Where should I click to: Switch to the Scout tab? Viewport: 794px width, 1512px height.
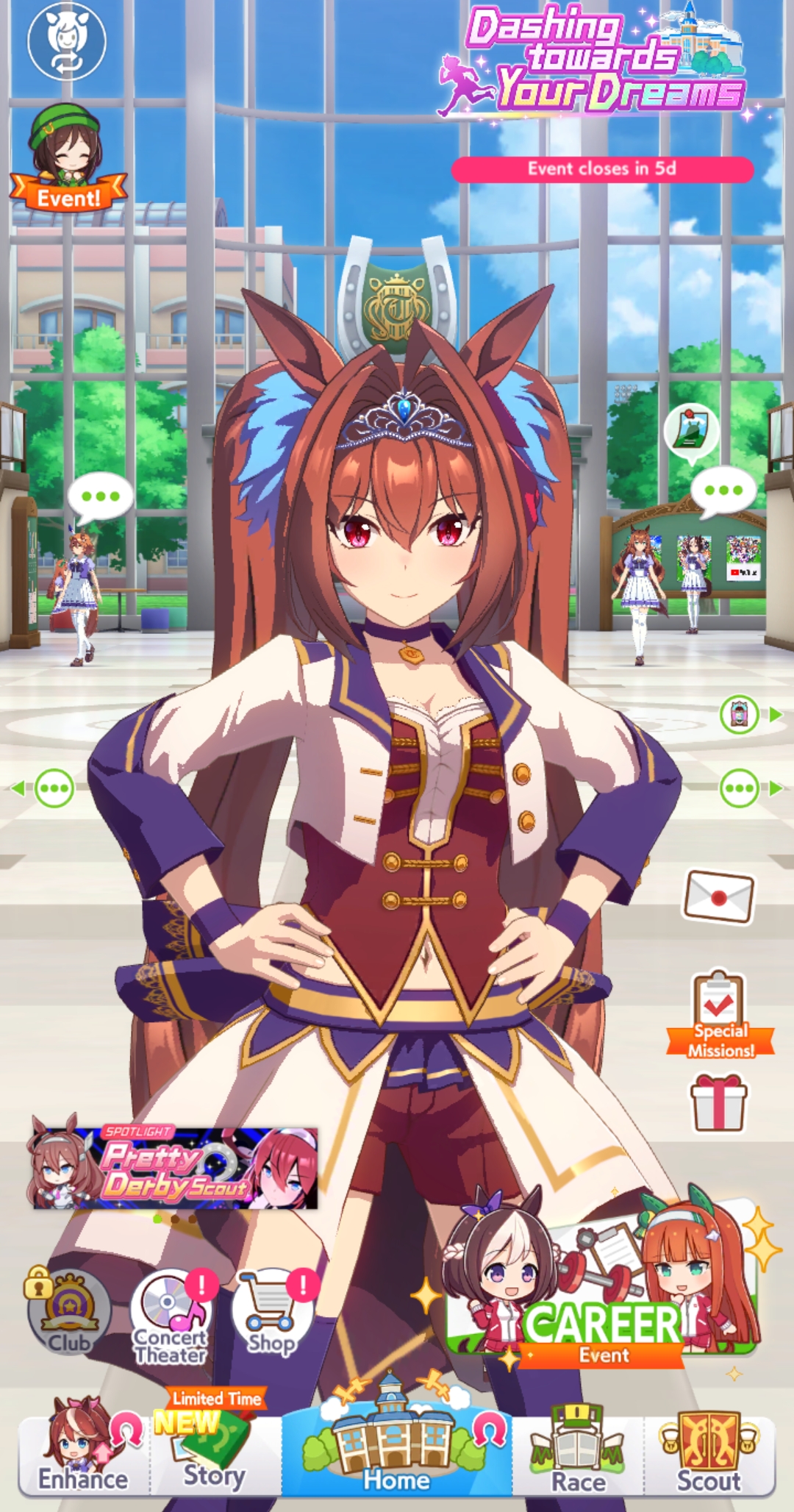[709, 1450]
